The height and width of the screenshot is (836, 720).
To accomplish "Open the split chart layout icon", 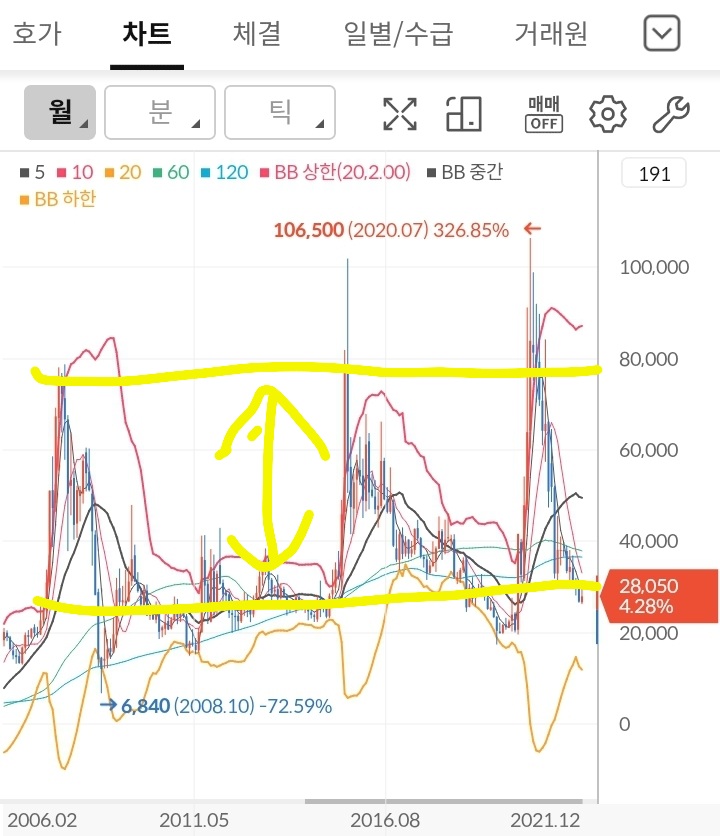I will [464, 114].
